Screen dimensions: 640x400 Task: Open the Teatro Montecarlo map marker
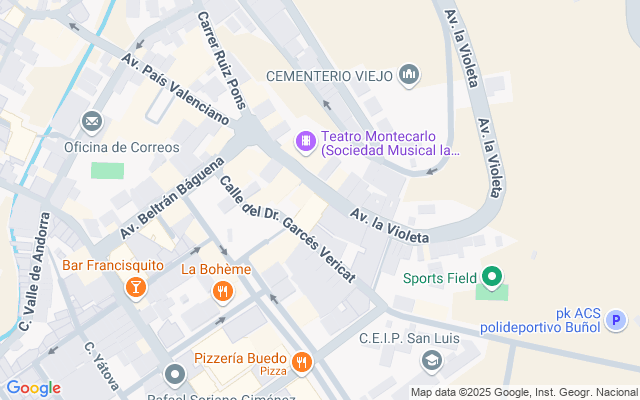coord(305,143)
